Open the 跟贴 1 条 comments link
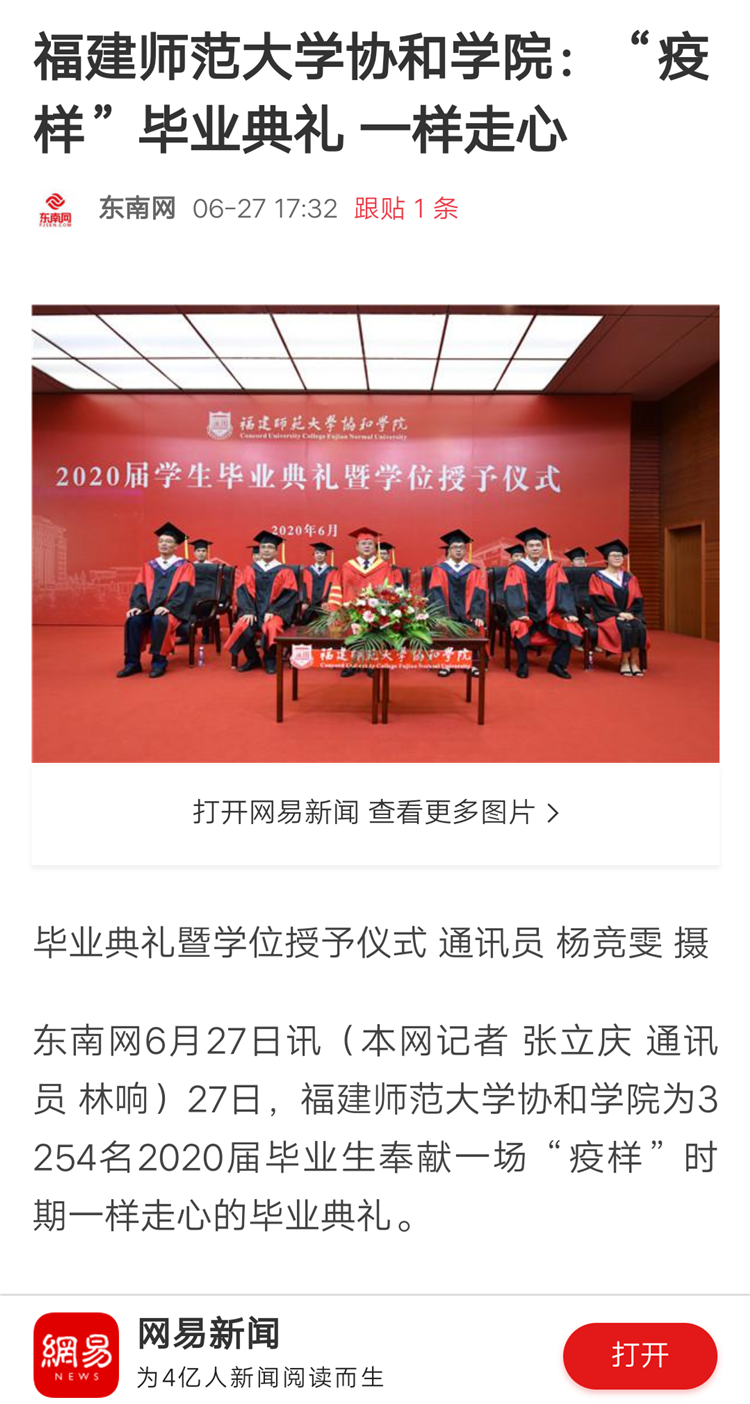 405,208
